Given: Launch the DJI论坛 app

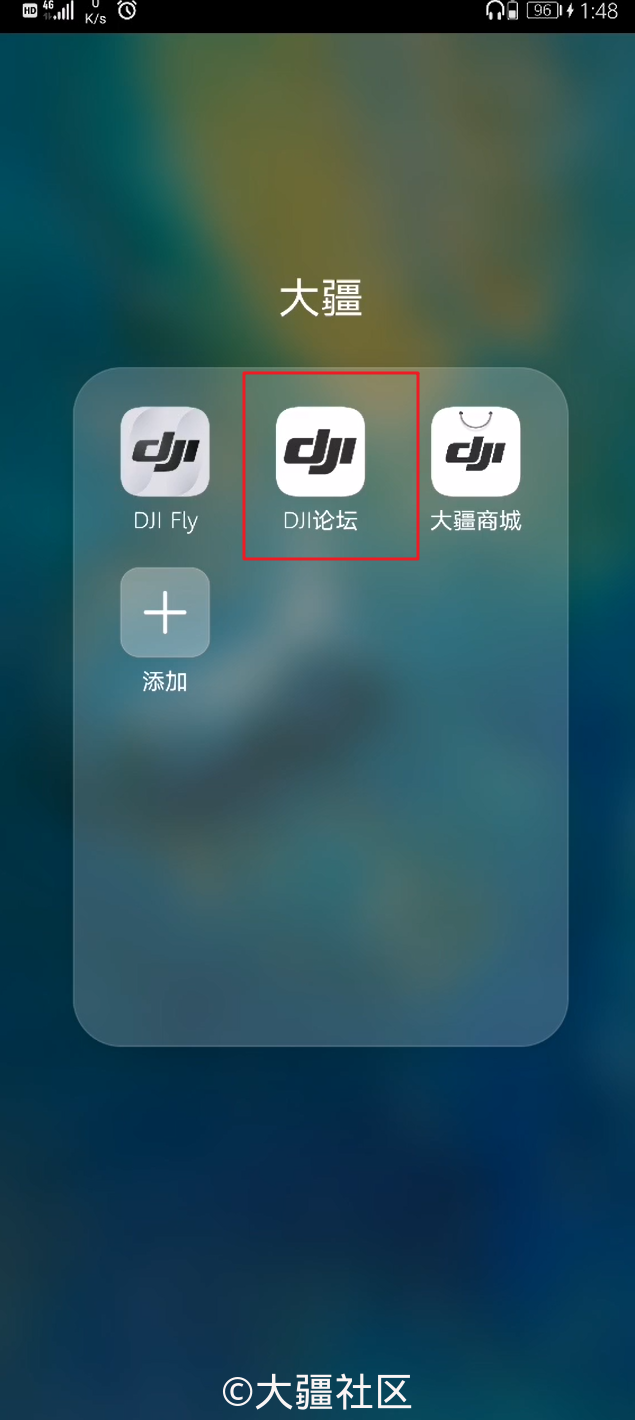Looking at the screenshot, I should 320,452.
